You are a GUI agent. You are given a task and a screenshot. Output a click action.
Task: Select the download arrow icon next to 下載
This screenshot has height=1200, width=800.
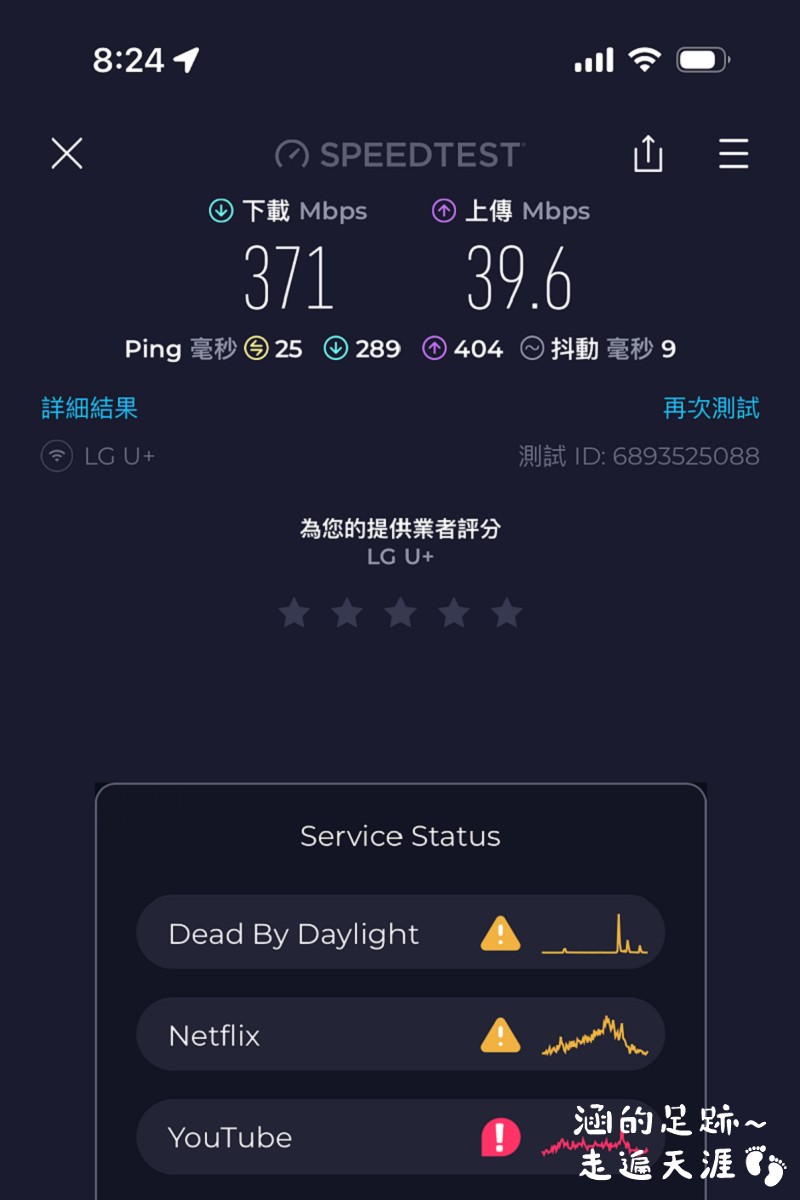[220, 211]
